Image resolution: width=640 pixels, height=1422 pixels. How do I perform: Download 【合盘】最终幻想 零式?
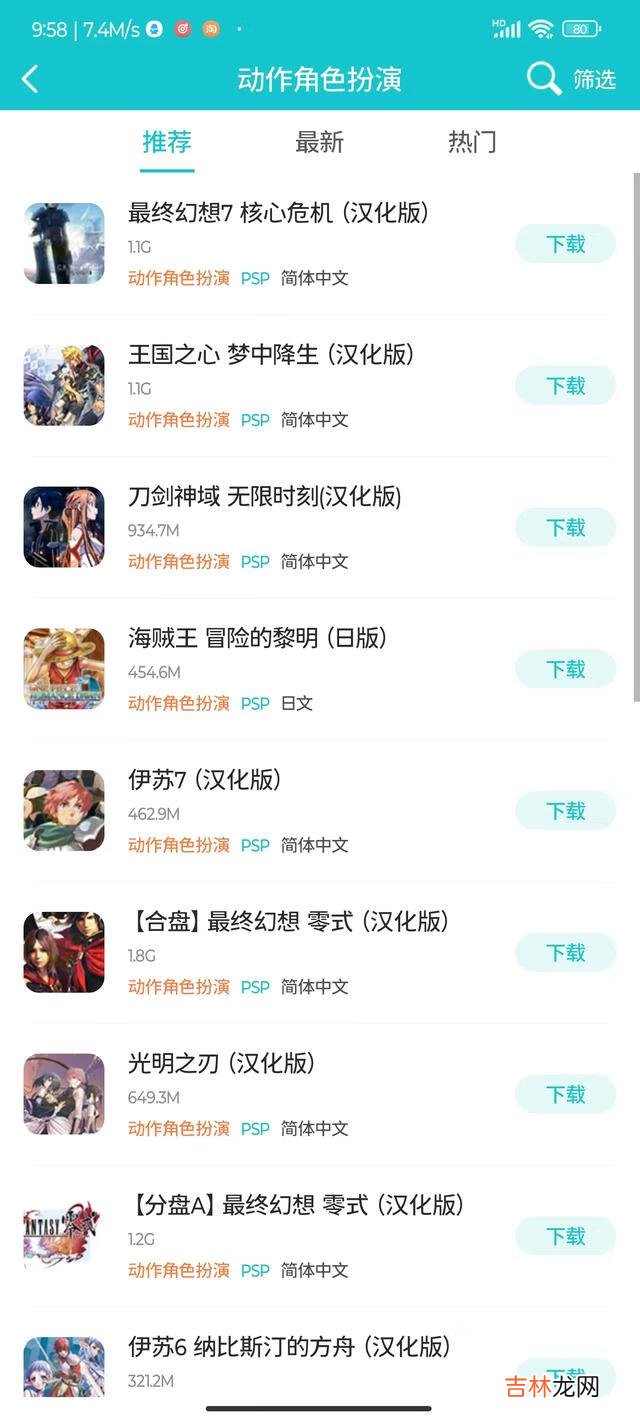coord(565,953)
